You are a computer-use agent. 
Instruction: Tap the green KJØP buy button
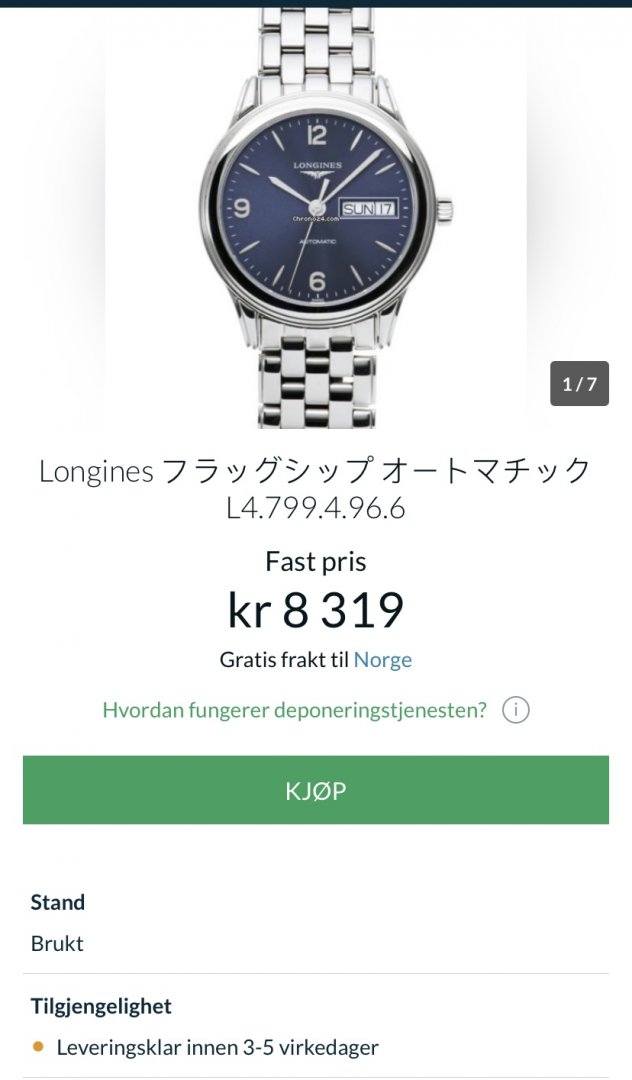click(x=316, y=789)
